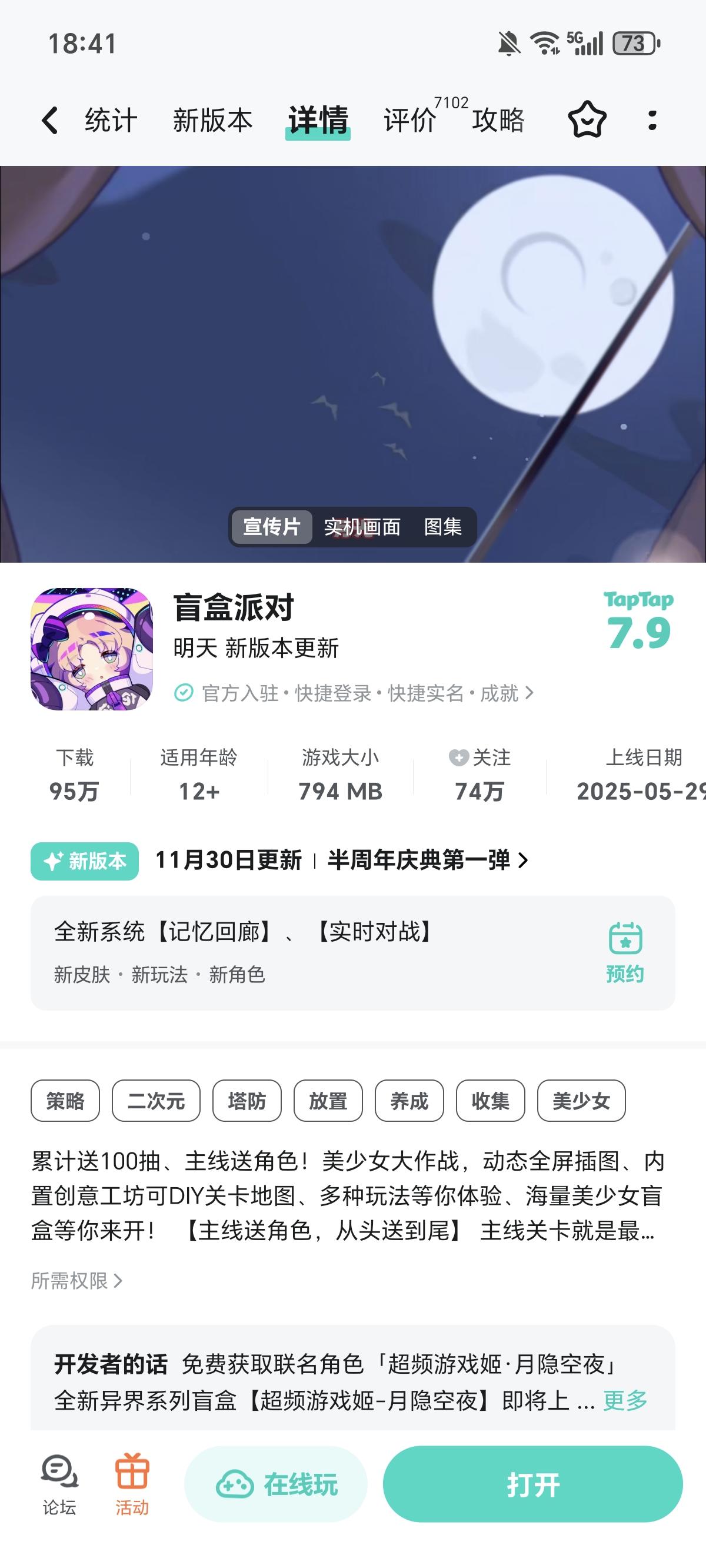Select the 宣传片 media toggle

pyautogui.click(x=272, y=528)
